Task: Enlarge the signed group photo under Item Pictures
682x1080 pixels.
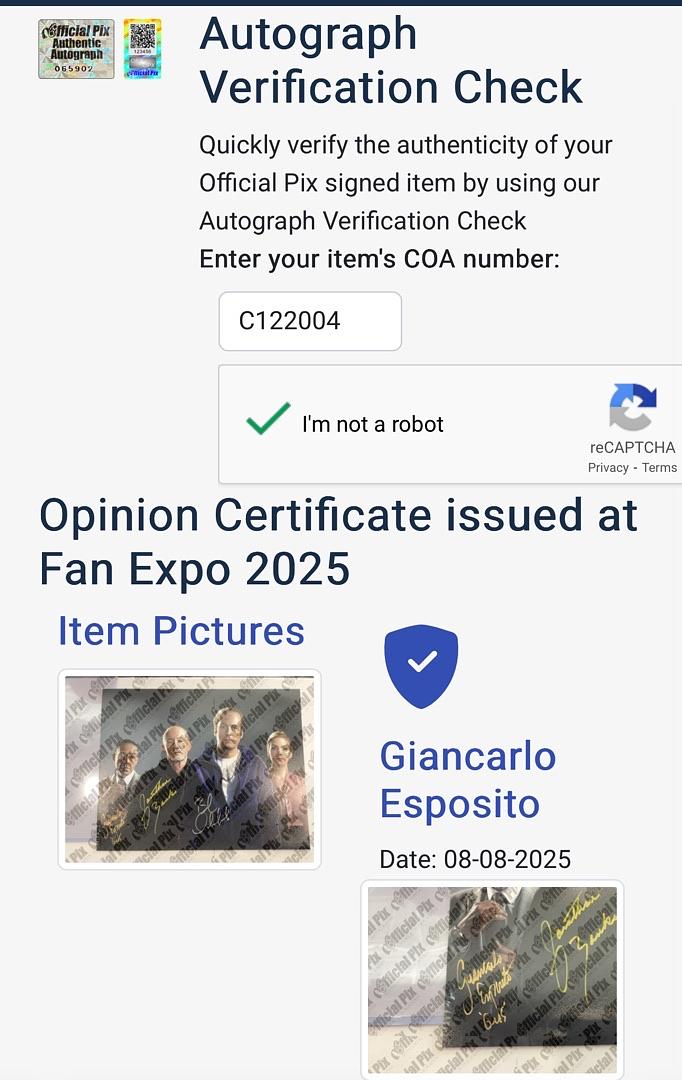Action: pyautogui.click(x=189, y=769)
